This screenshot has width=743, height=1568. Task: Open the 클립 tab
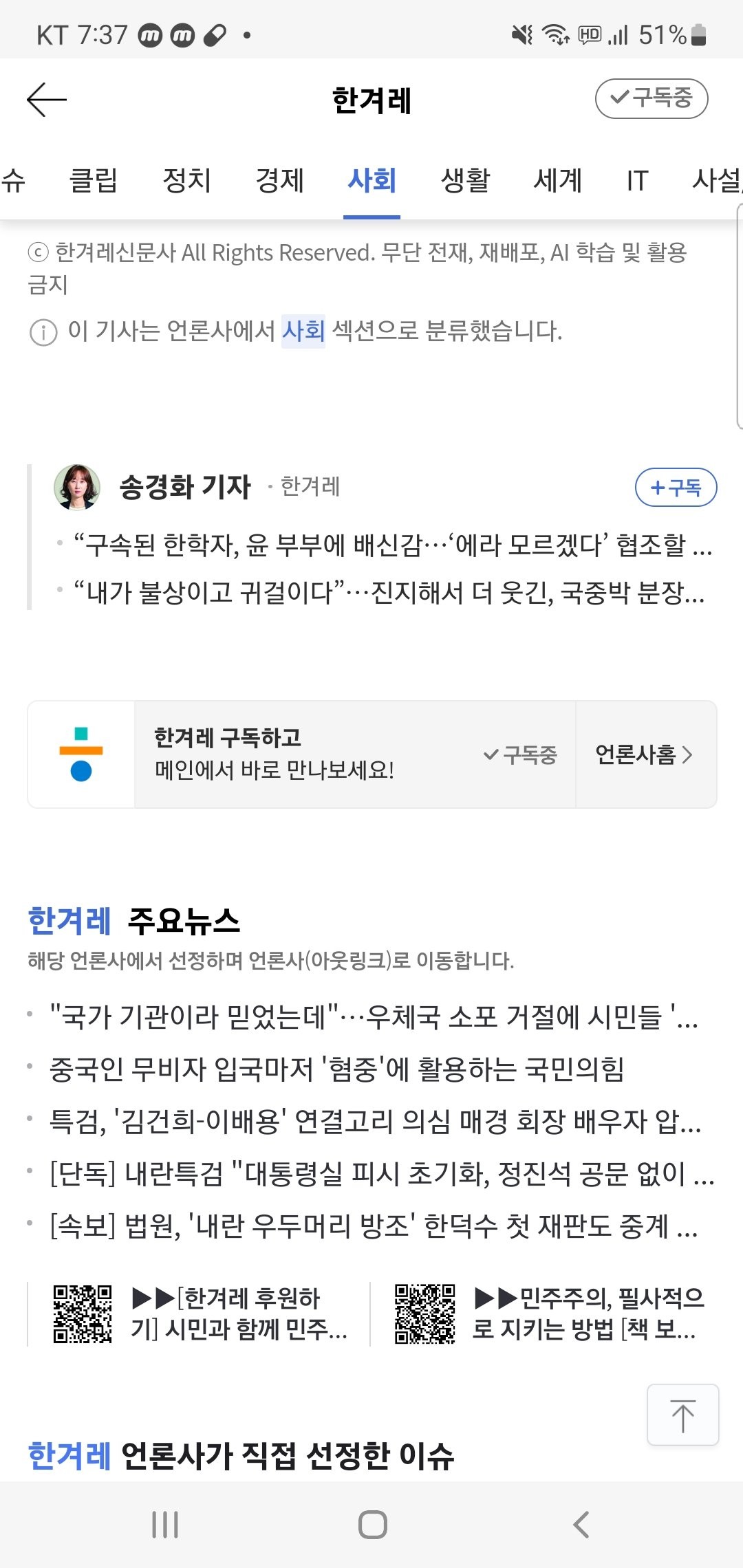[x=94, y=181]
